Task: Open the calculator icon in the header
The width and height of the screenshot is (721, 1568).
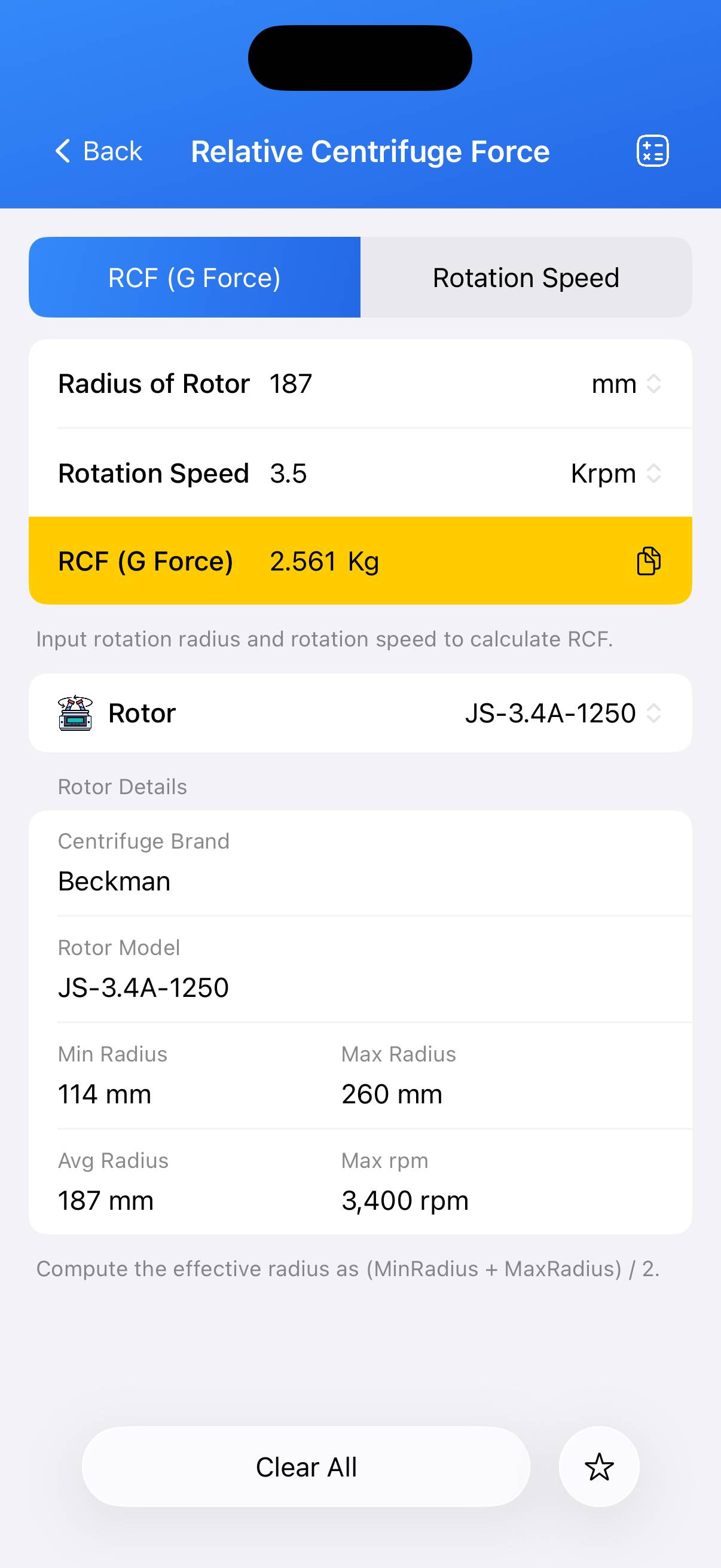Action: 652,151
